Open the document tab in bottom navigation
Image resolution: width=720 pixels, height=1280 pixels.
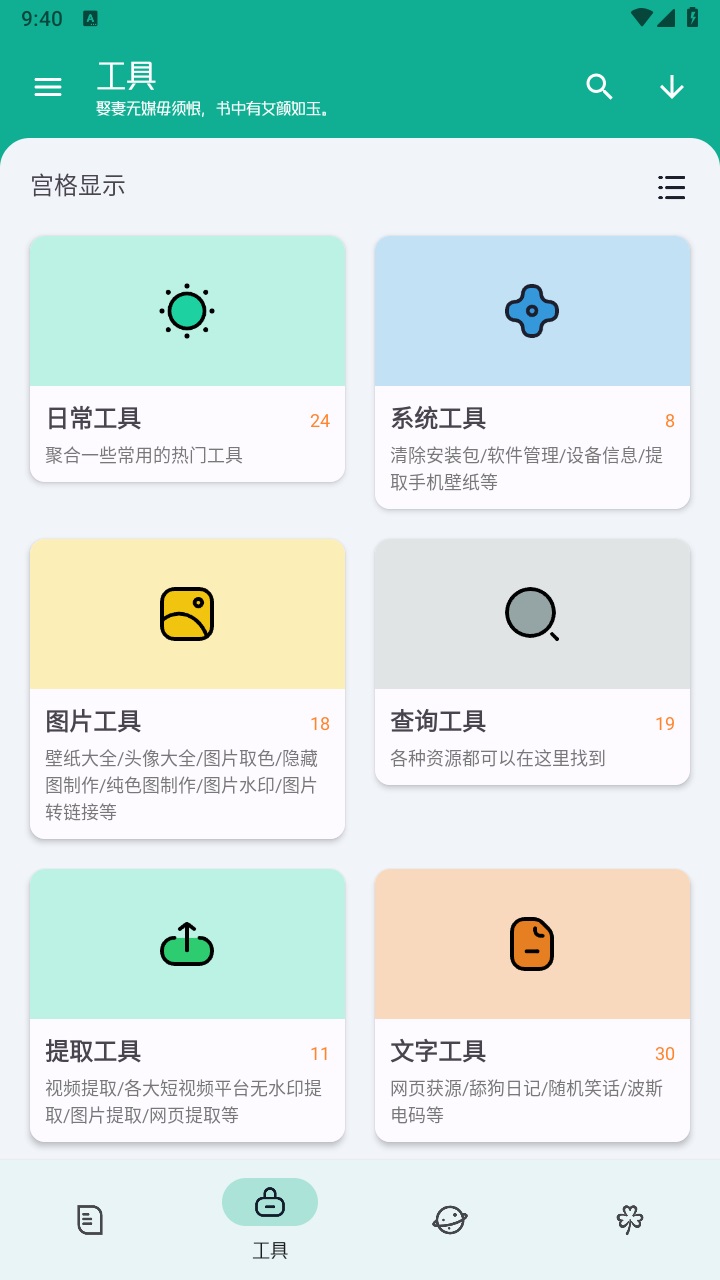[x=90, y=1219]
